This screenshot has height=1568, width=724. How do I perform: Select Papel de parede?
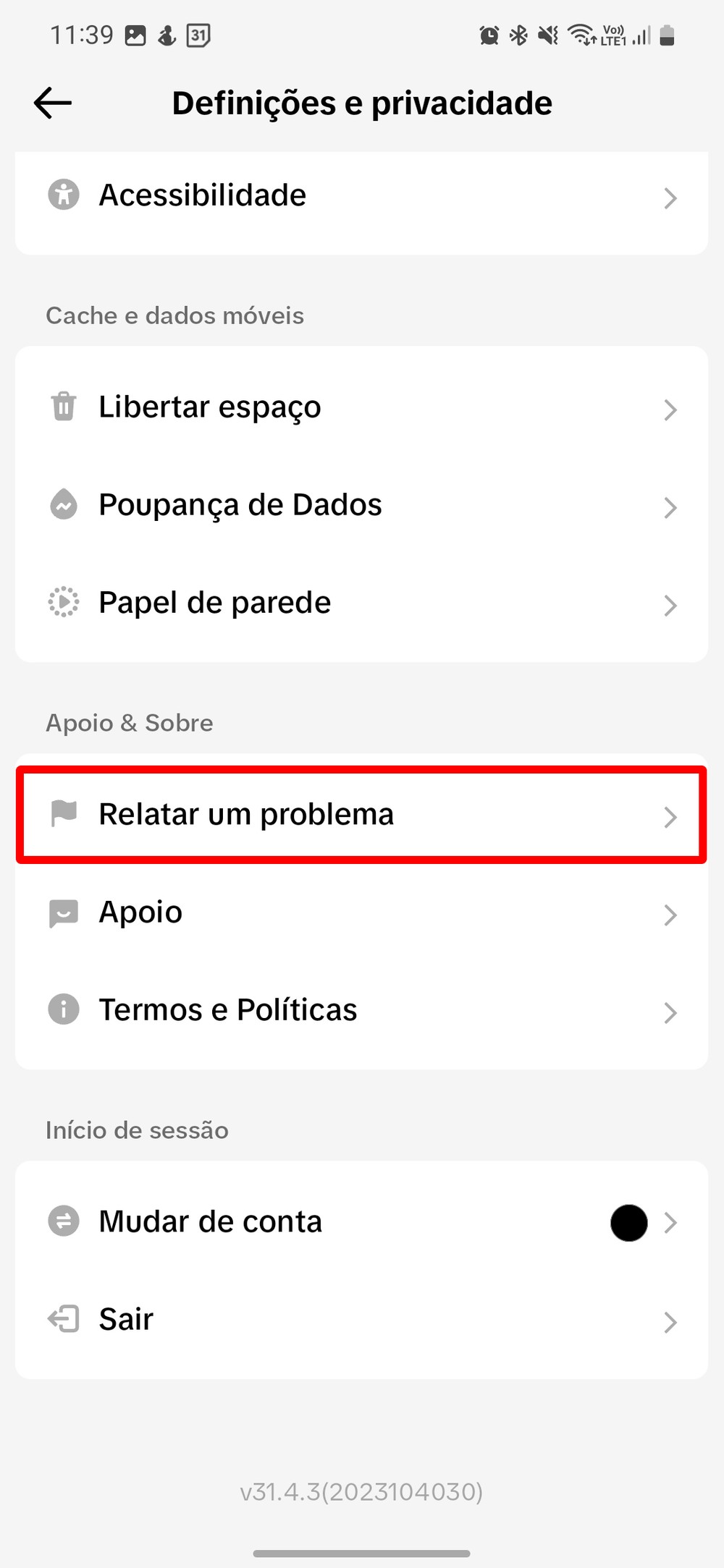point(361,603)
